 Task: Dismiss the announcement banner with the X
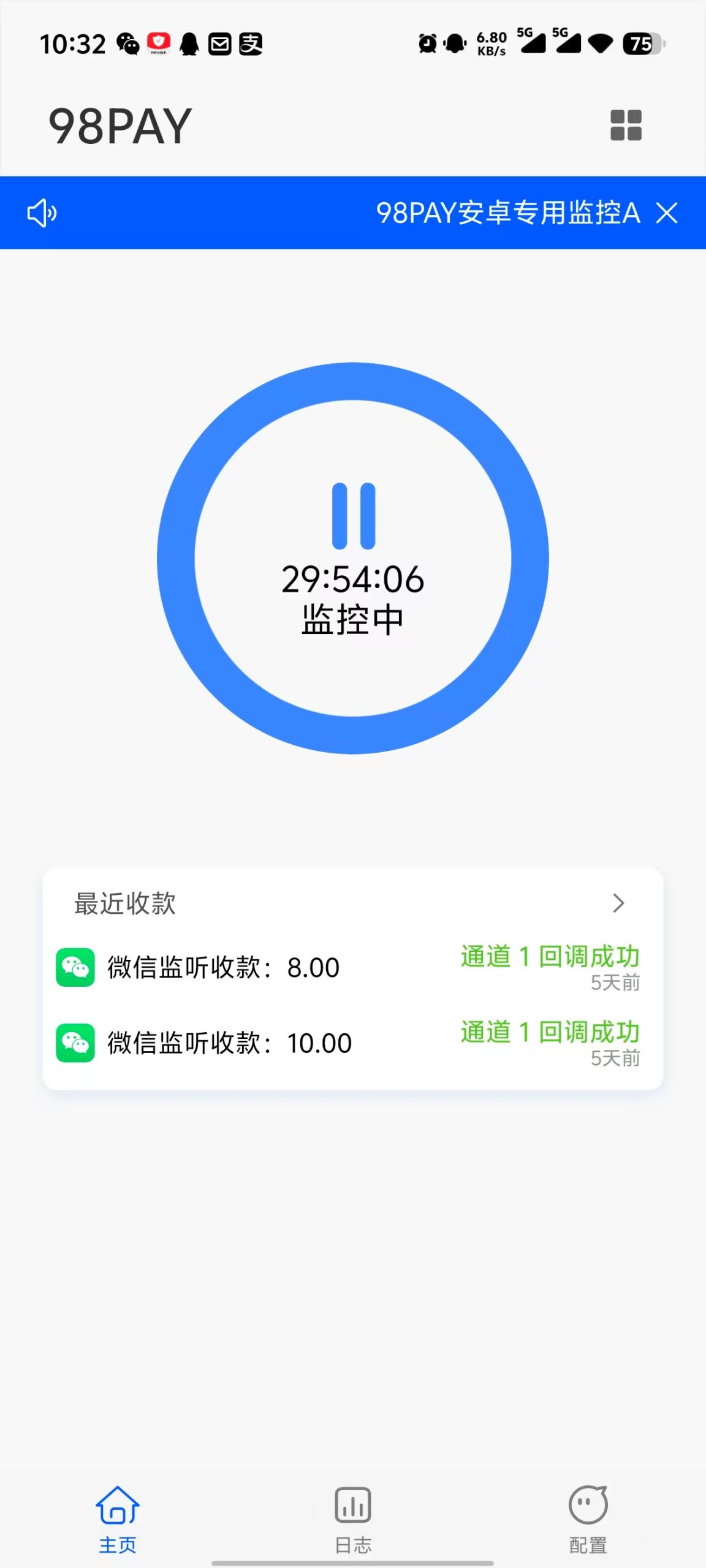coord(668,213)
